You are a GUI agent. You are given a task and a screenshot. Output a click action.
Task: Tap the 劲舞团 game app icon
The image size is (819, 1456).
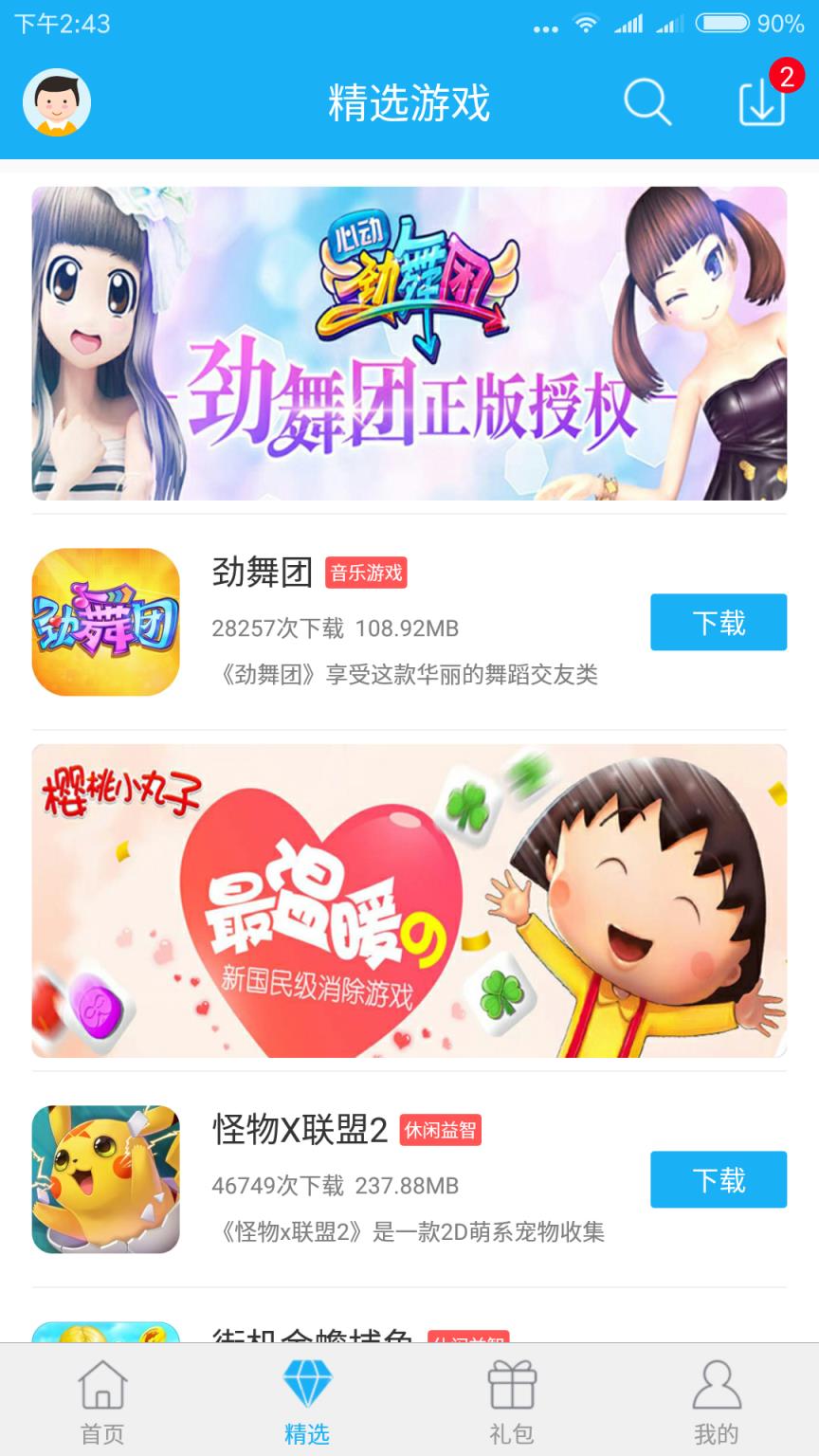click(x=105, y=622)
